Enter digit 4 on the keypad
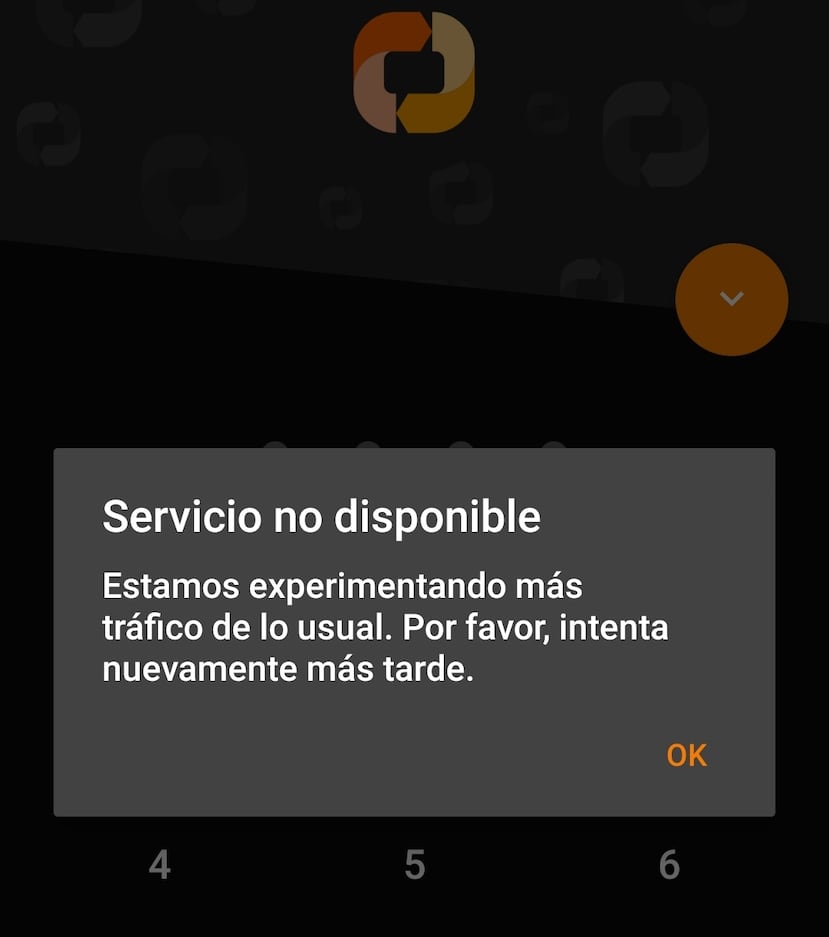This screenshot has height=937, width=829. pos(160,864)
